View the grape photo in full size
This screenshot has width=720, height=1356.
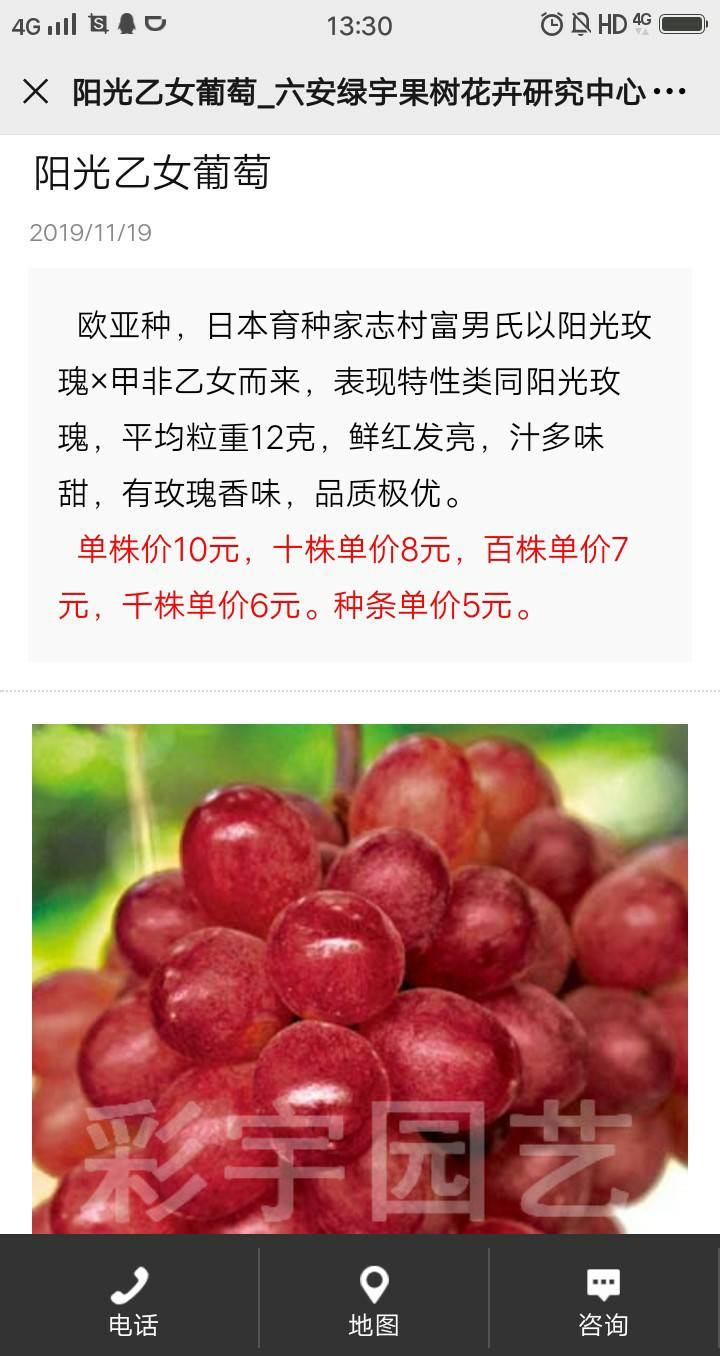coord(360,979)
